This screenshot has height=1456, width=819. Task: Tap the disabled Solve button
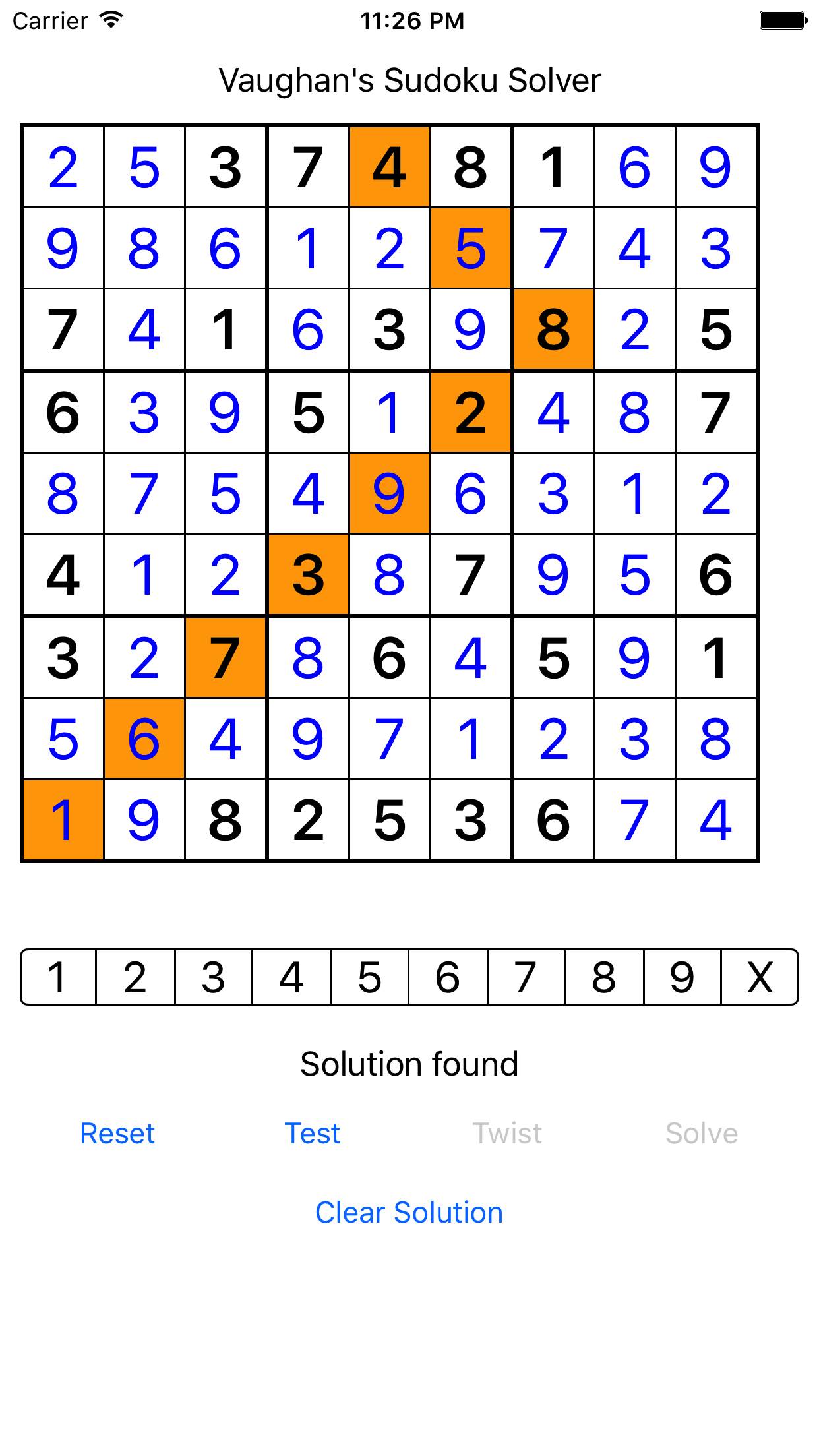[x=702, y=1133]
